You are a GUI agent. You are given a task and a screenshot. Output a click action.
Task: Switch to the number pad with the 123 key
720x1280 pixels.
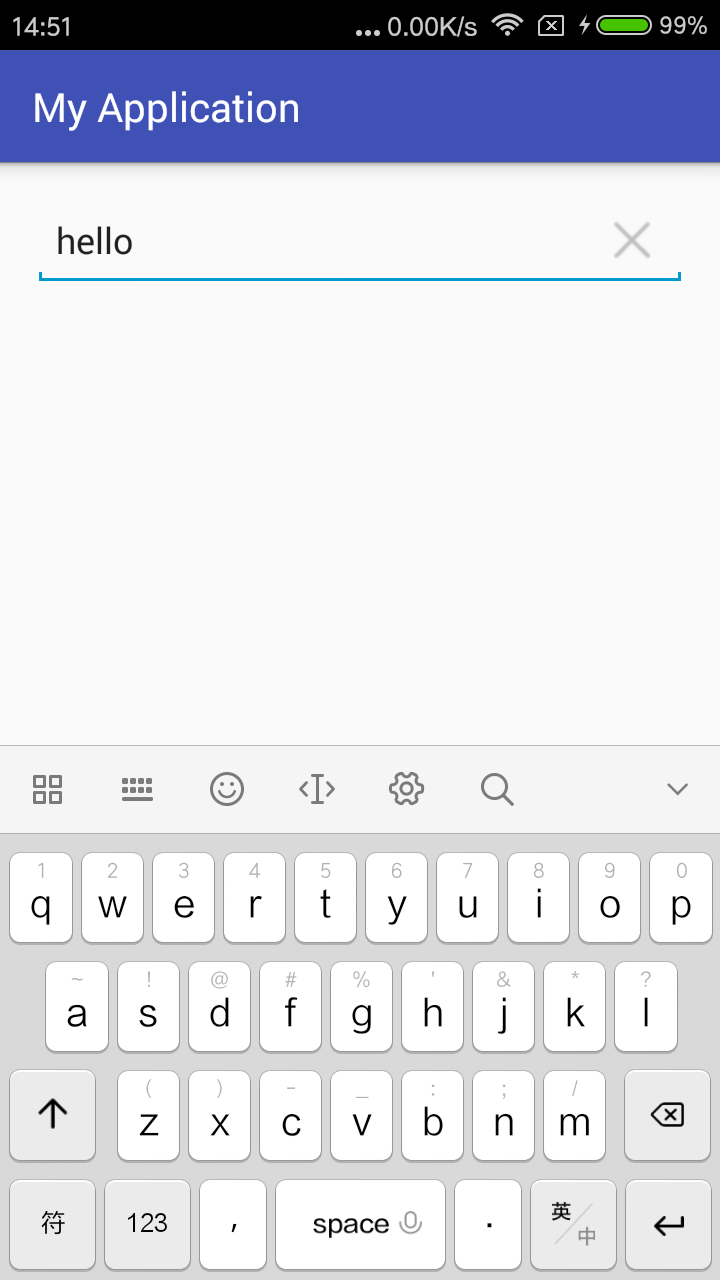coord(146,1222)
